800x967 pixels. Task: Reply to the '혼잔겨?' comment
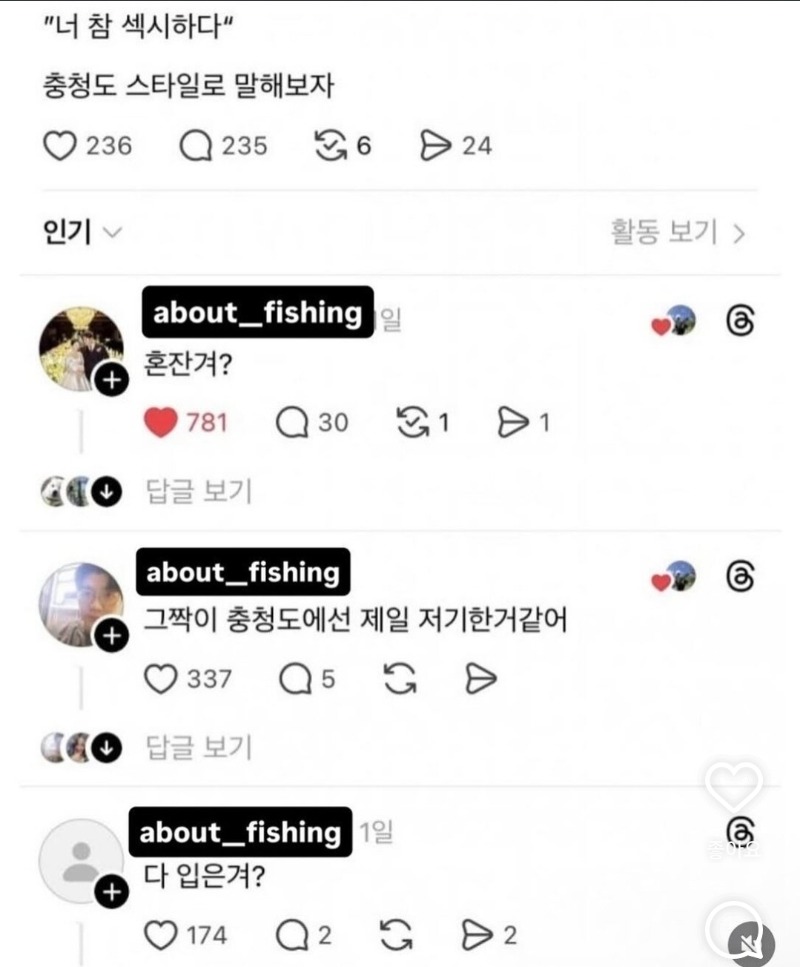[x=292, y=423]
